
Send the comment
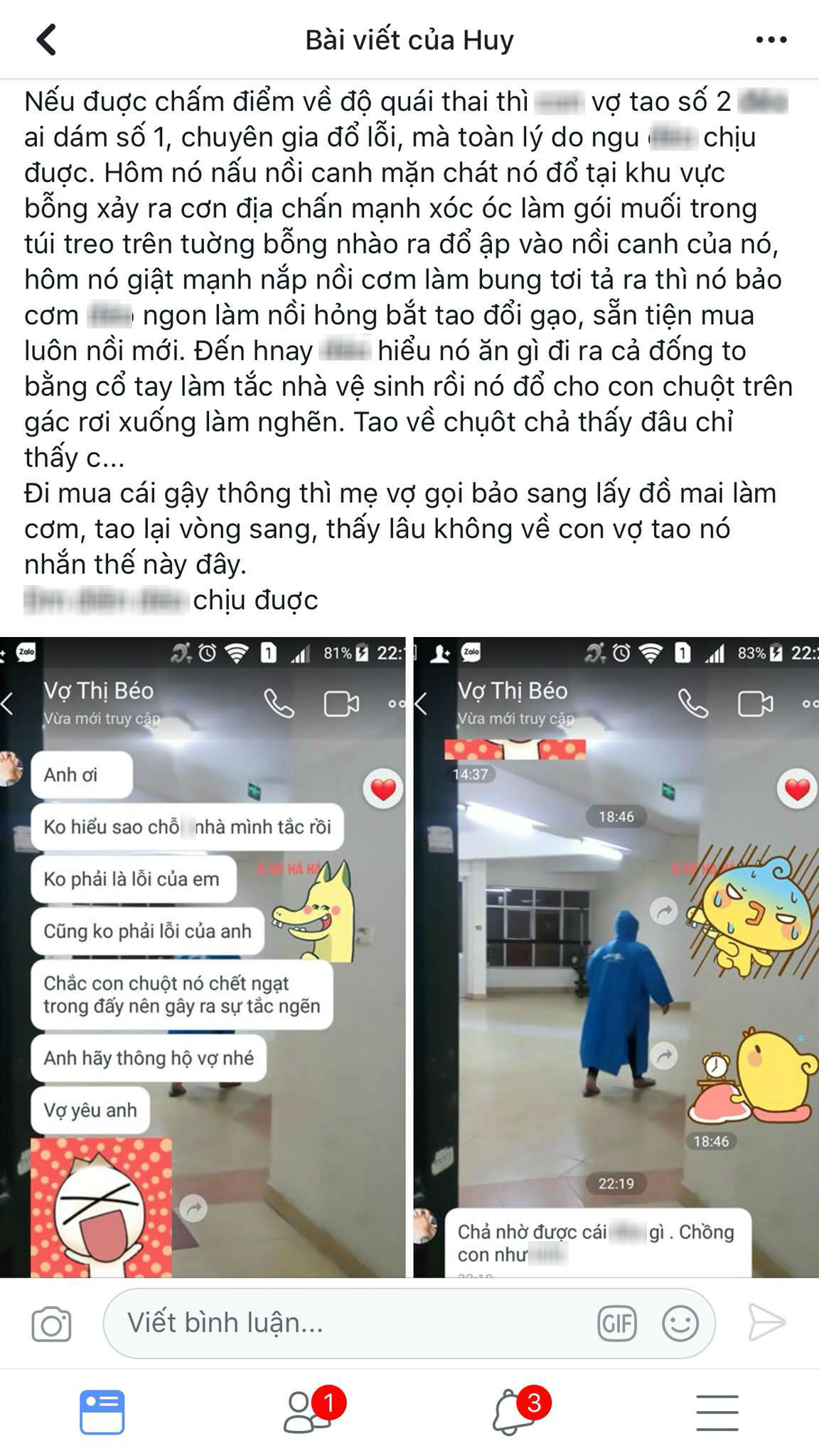click(x=766, y=1323)
